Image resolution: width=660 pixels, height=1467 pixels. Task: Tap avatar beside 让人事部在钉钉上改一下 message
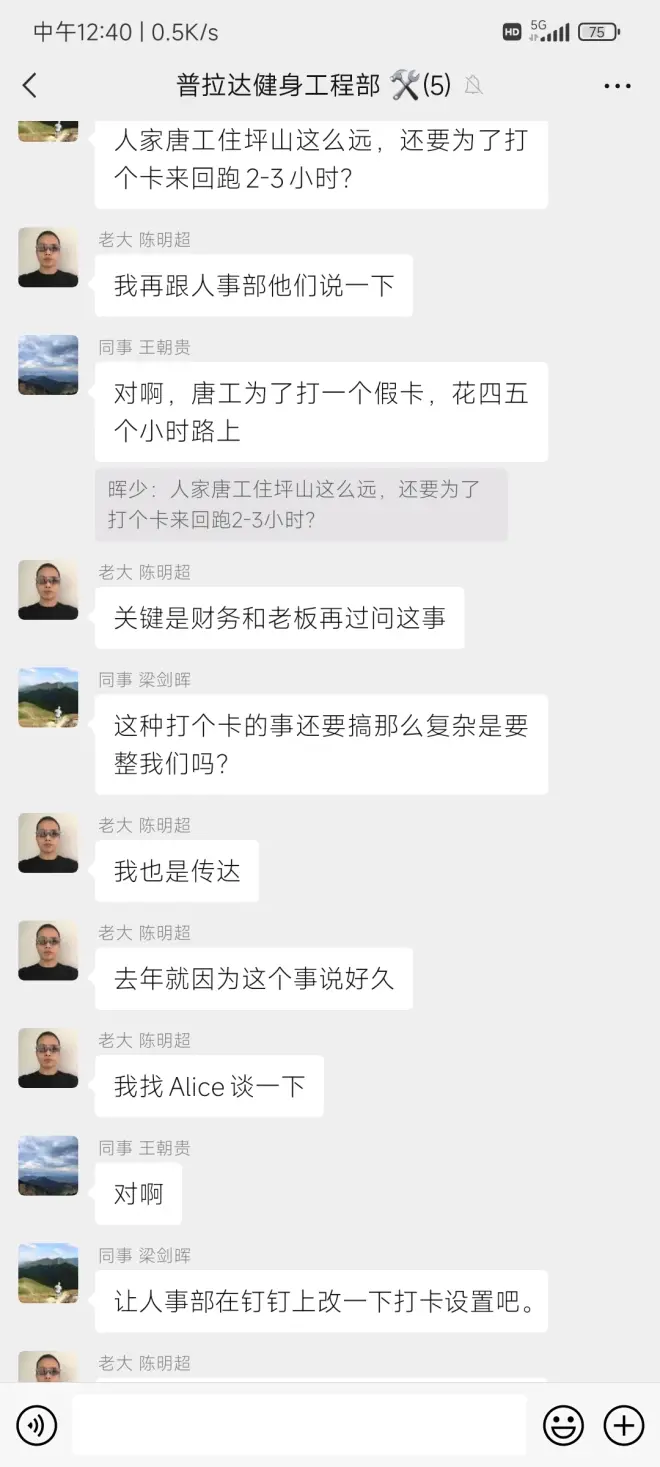[48, 1273]
